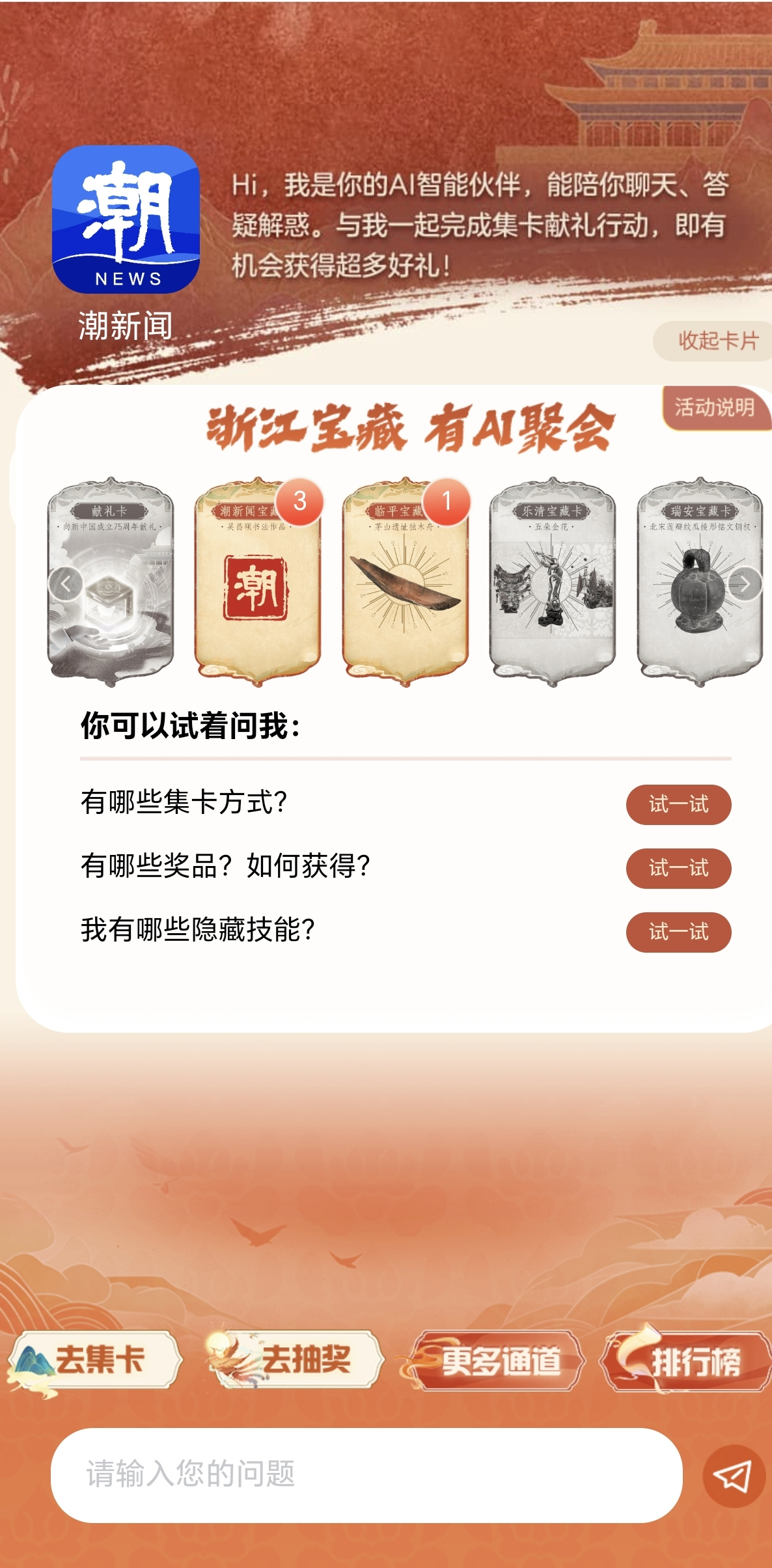Focus the 请输入您的问题 input field
The width and height of the screenshot is (772, 1568).
(366, 1475)
